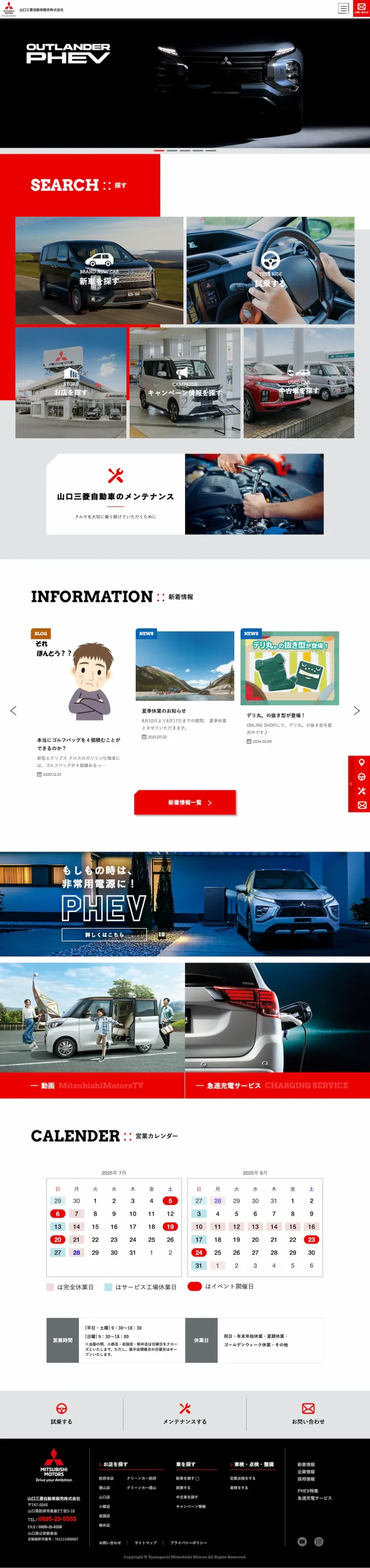Viewport: 370px width, 1568px height.
Task: Open the お店を探す store tile
Action: tap(71, 383)
